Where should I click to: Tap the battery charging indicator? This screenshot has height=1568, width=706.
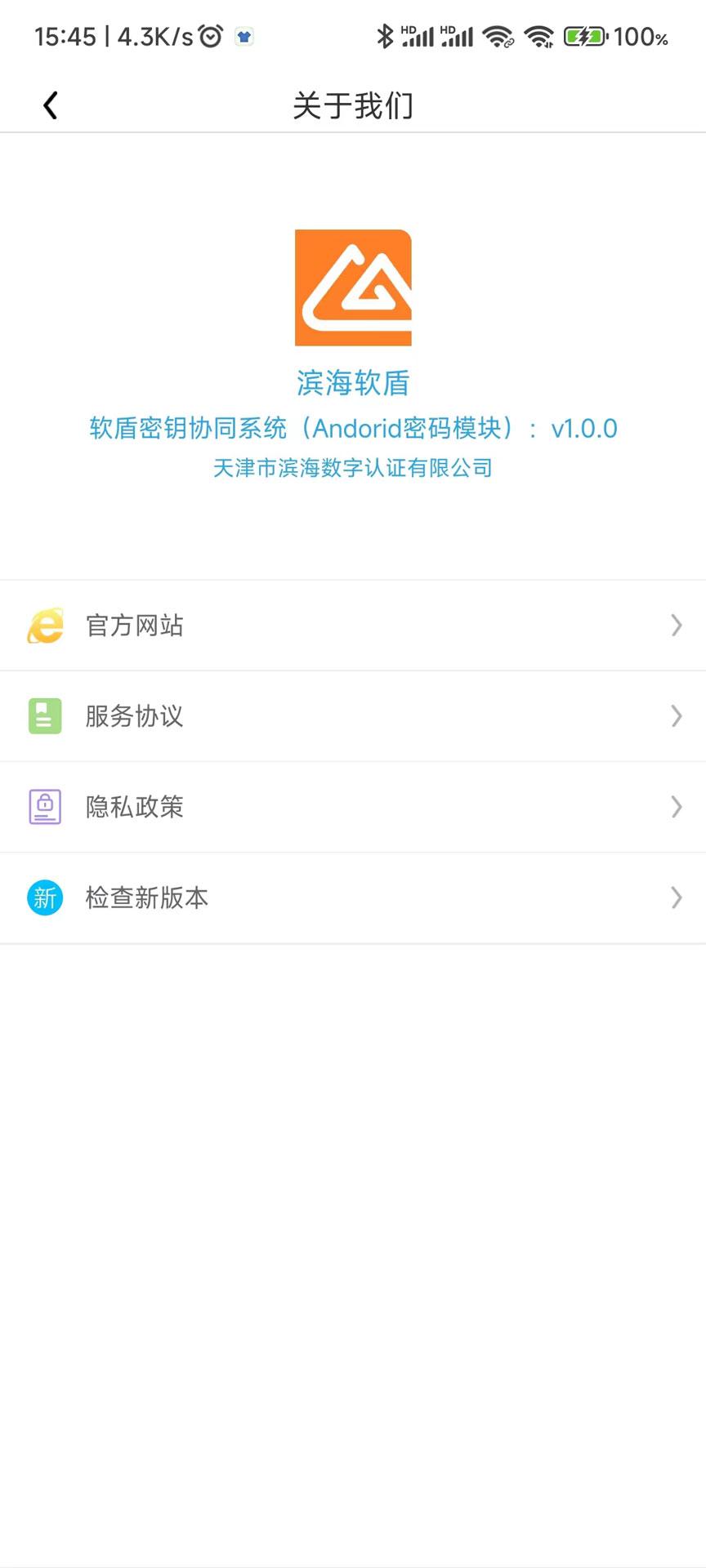pos(584,36)
